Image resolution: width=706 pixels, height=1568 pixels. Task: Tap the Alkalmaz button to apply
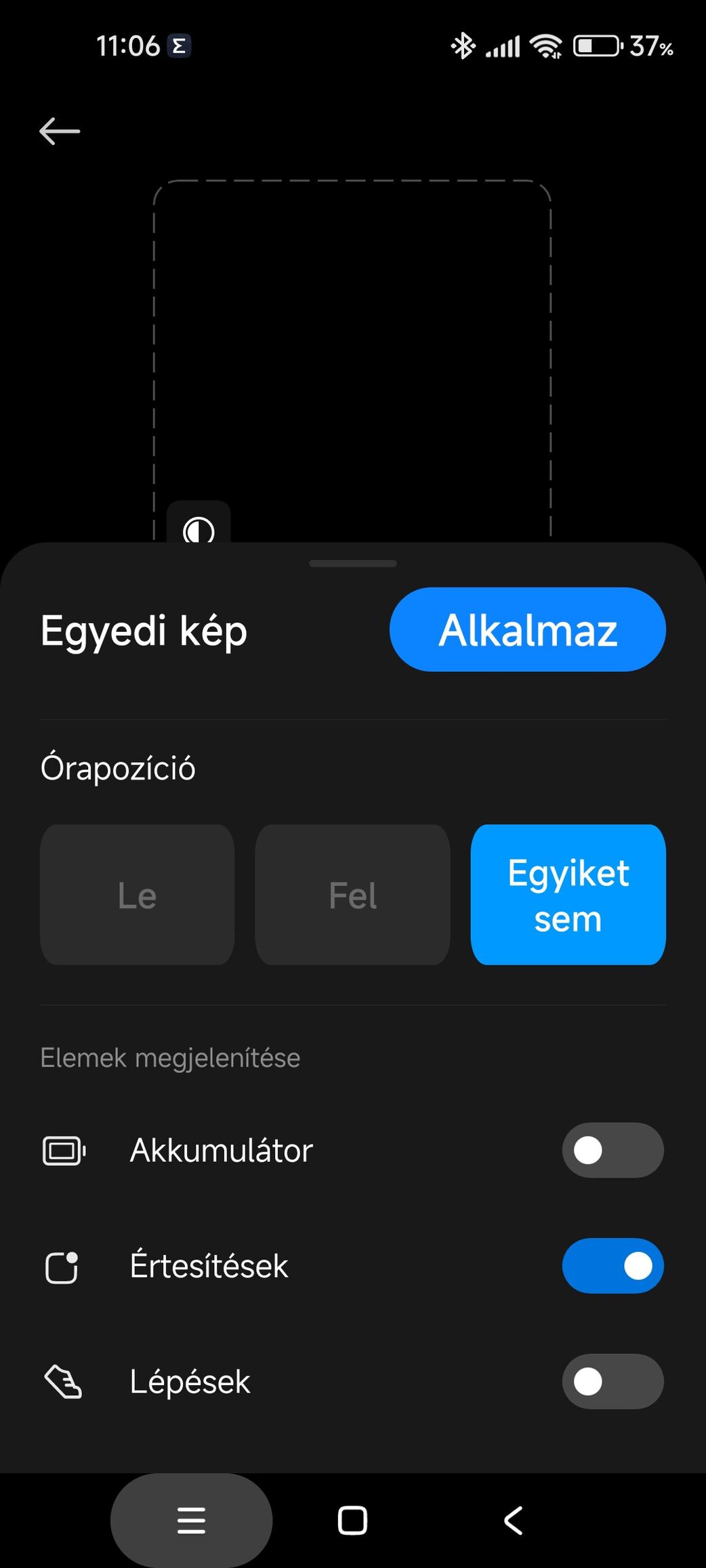point(528,630)
